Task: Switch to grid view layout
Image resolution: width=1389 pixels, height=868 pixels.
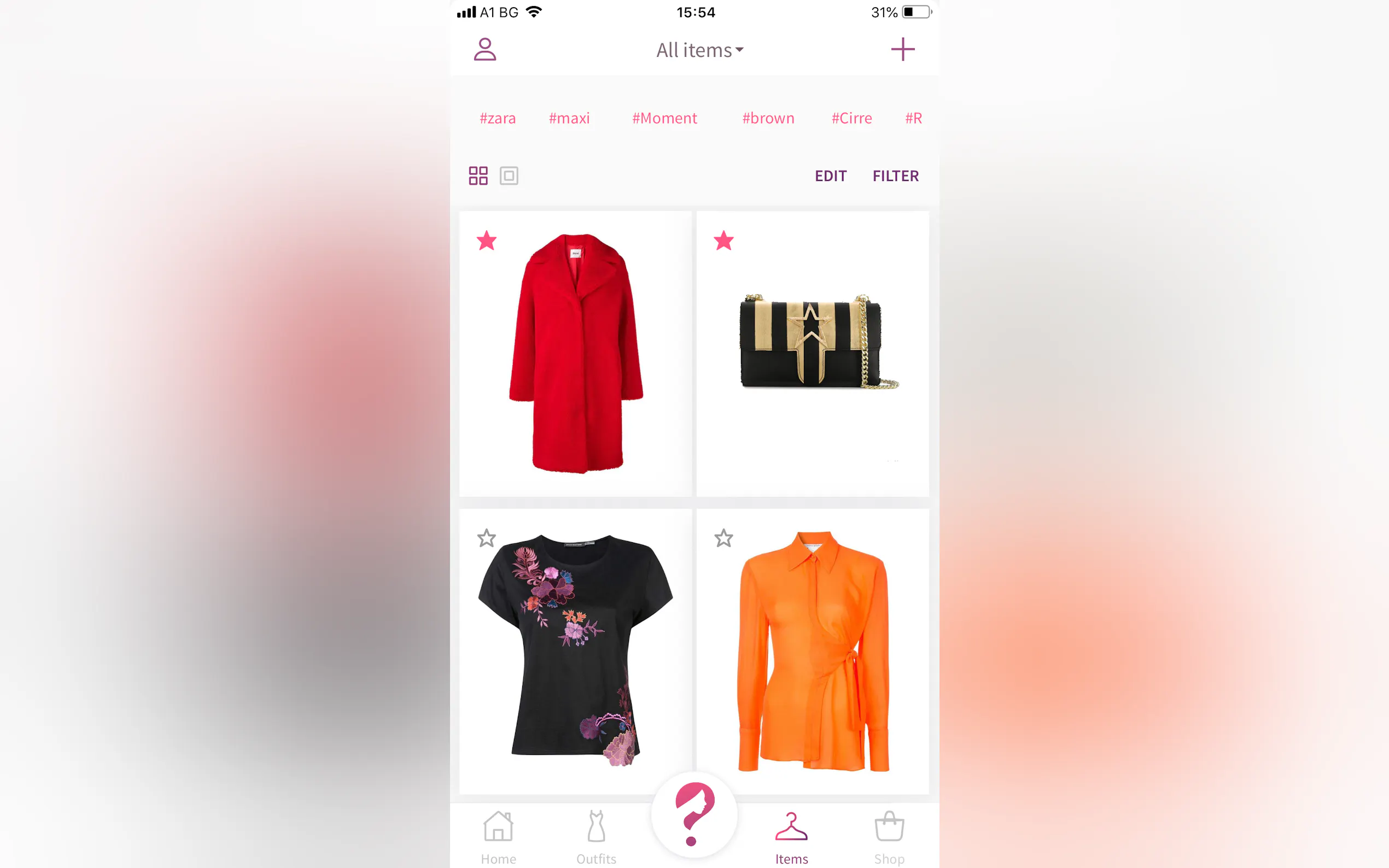Action: (478, 175)
